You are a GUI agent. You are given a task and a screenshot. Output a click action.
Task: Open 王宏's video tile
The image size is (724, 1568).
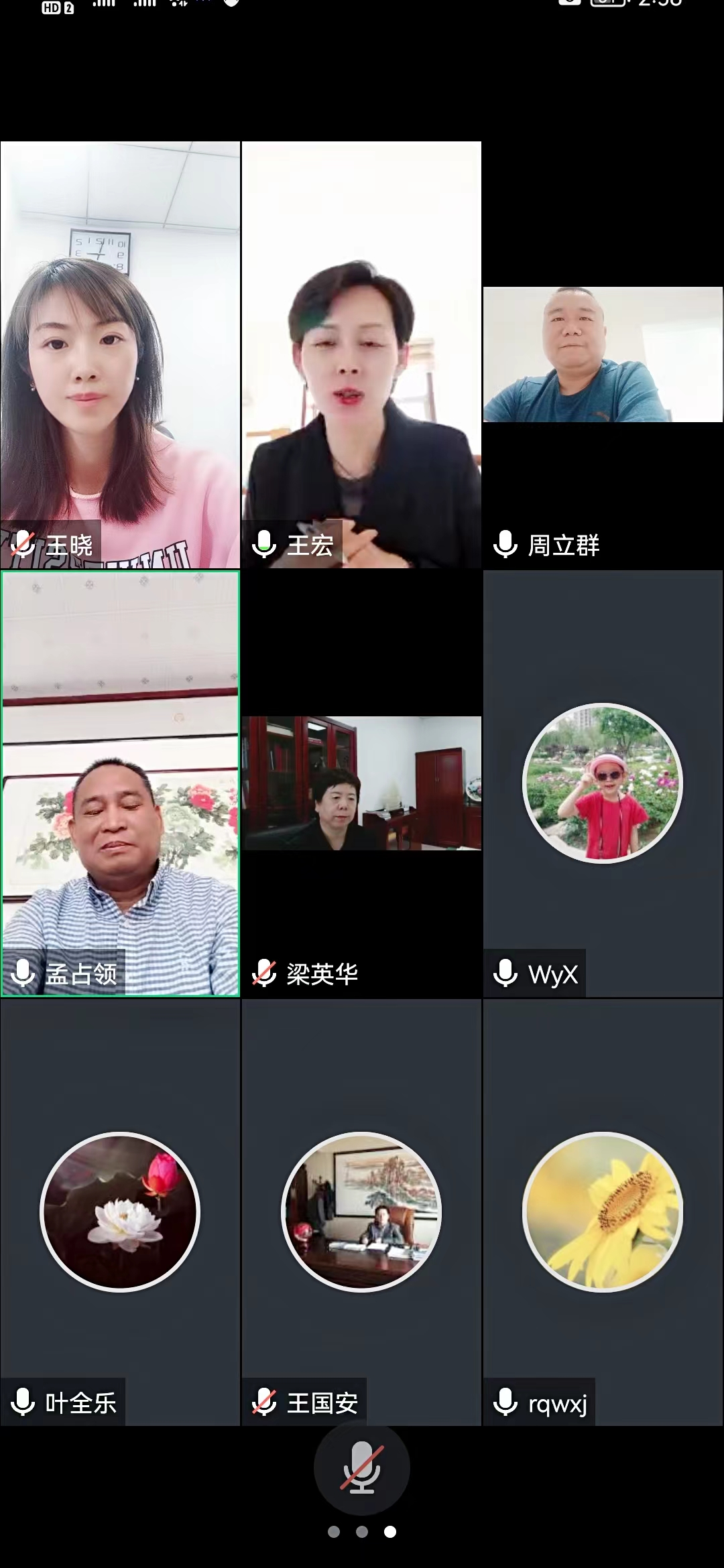pyautogui.click(x=361, y=355)
